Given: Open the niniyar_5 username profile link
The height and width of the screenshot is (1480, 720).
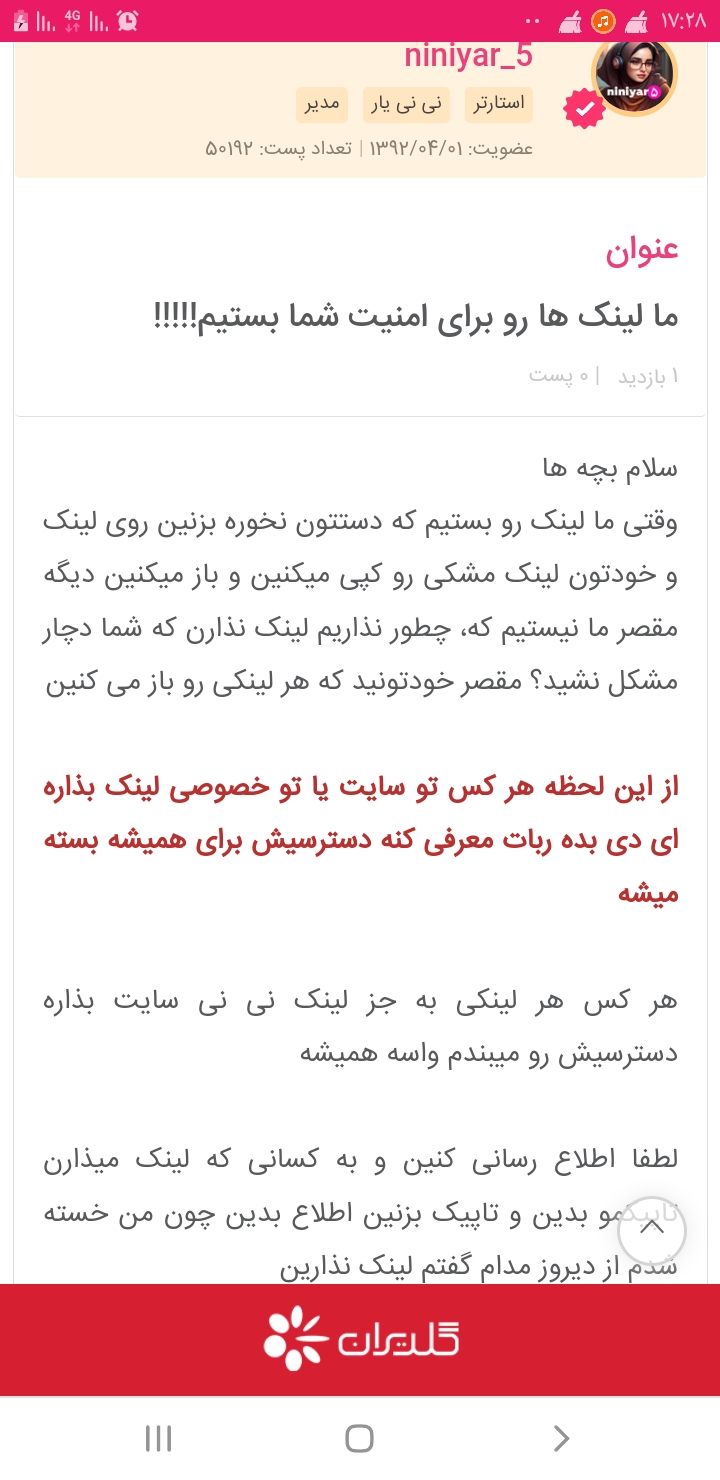Looking at the screenshot, I should coord(468,57).
